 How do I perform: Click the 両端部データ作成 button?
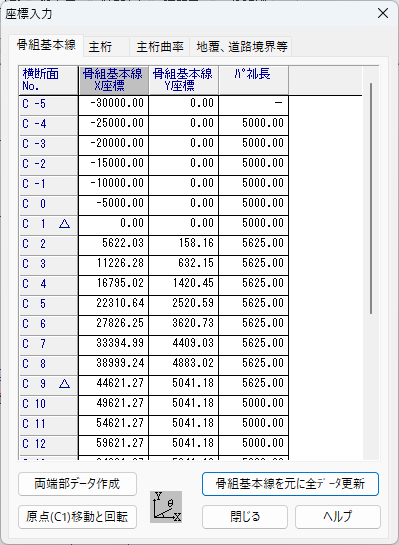78,484
